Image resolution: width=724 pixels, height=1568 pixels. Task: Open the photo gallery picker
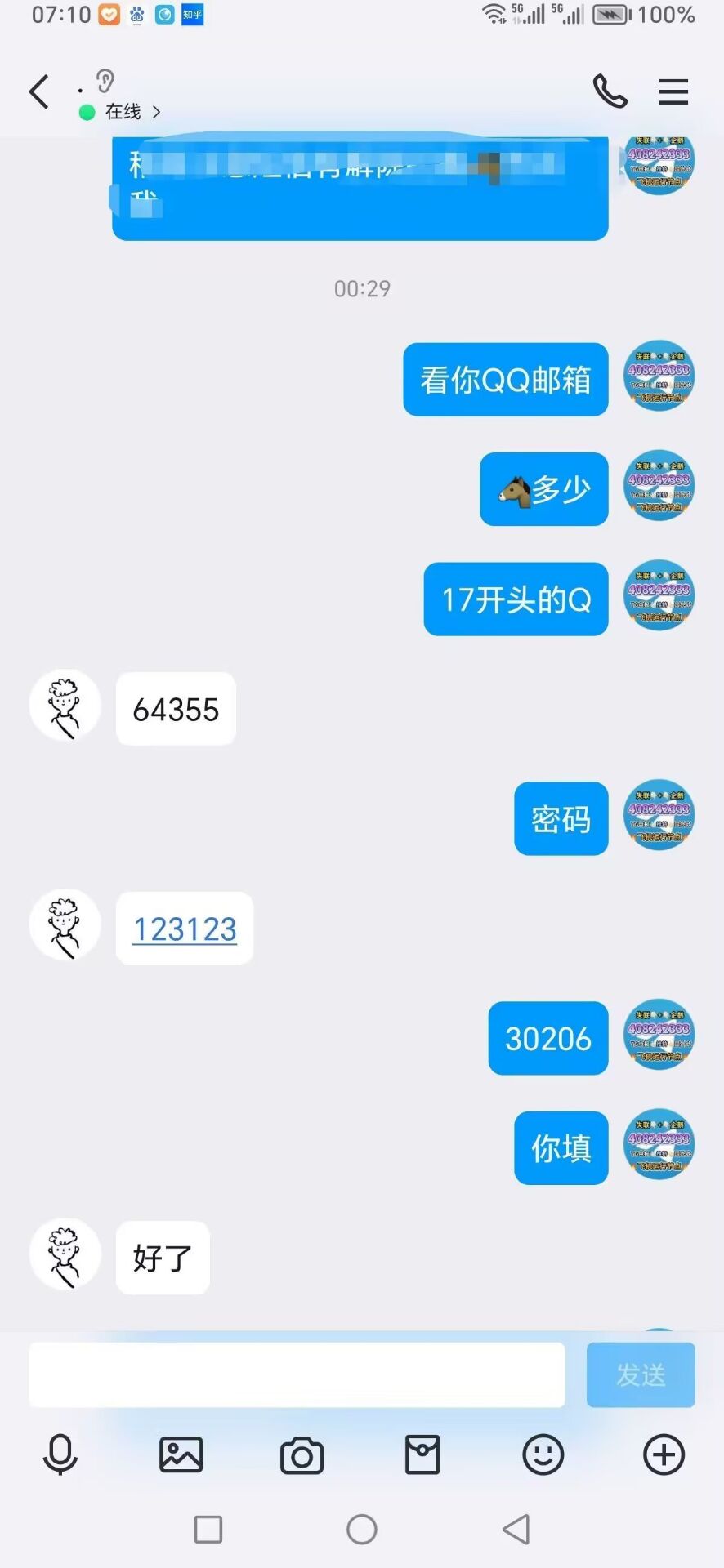(181, 1454)
